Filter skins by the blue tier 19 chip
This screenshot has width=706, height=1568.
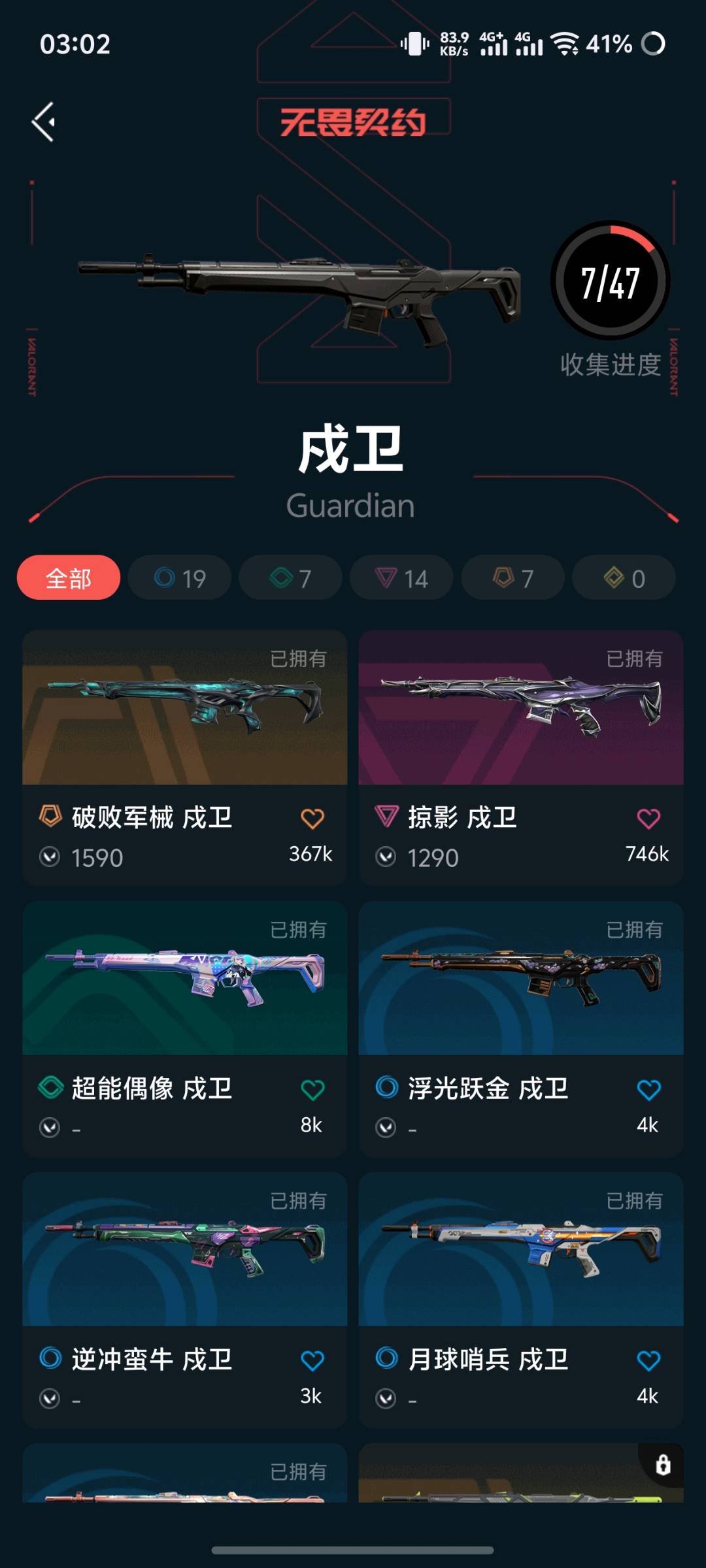(x=180, y=578)
